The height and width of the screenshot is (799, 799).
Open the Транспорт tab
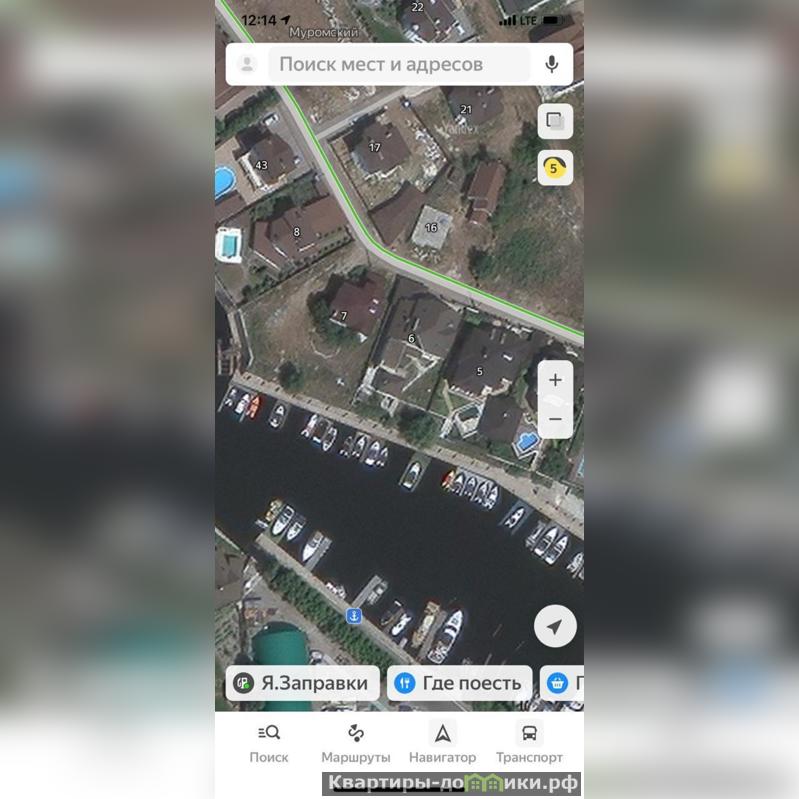pos(529,743)
